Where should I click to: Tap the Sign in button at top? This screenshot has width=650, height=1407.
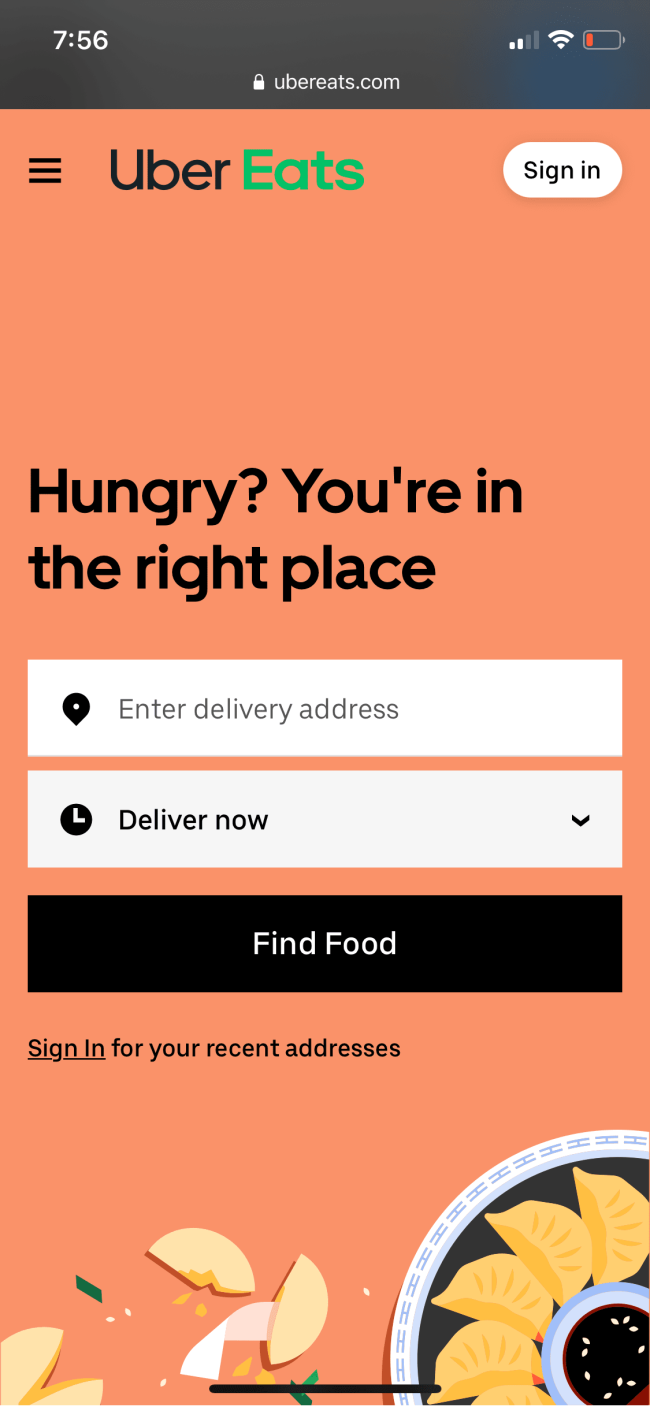(x=562, y=170)
